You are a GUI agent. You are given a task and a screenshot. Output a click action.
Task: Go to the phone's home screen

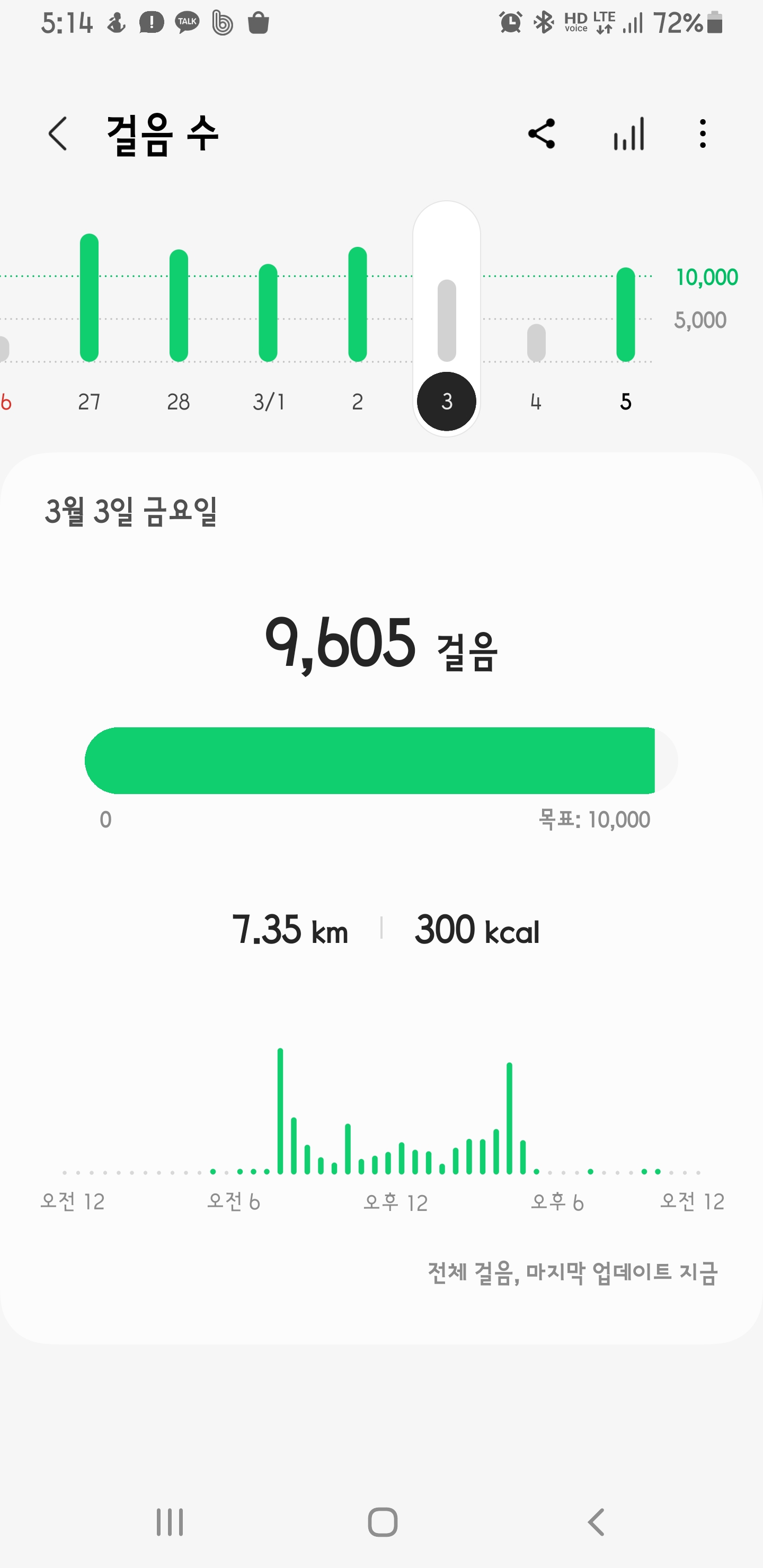click(x=383, y=1522)
